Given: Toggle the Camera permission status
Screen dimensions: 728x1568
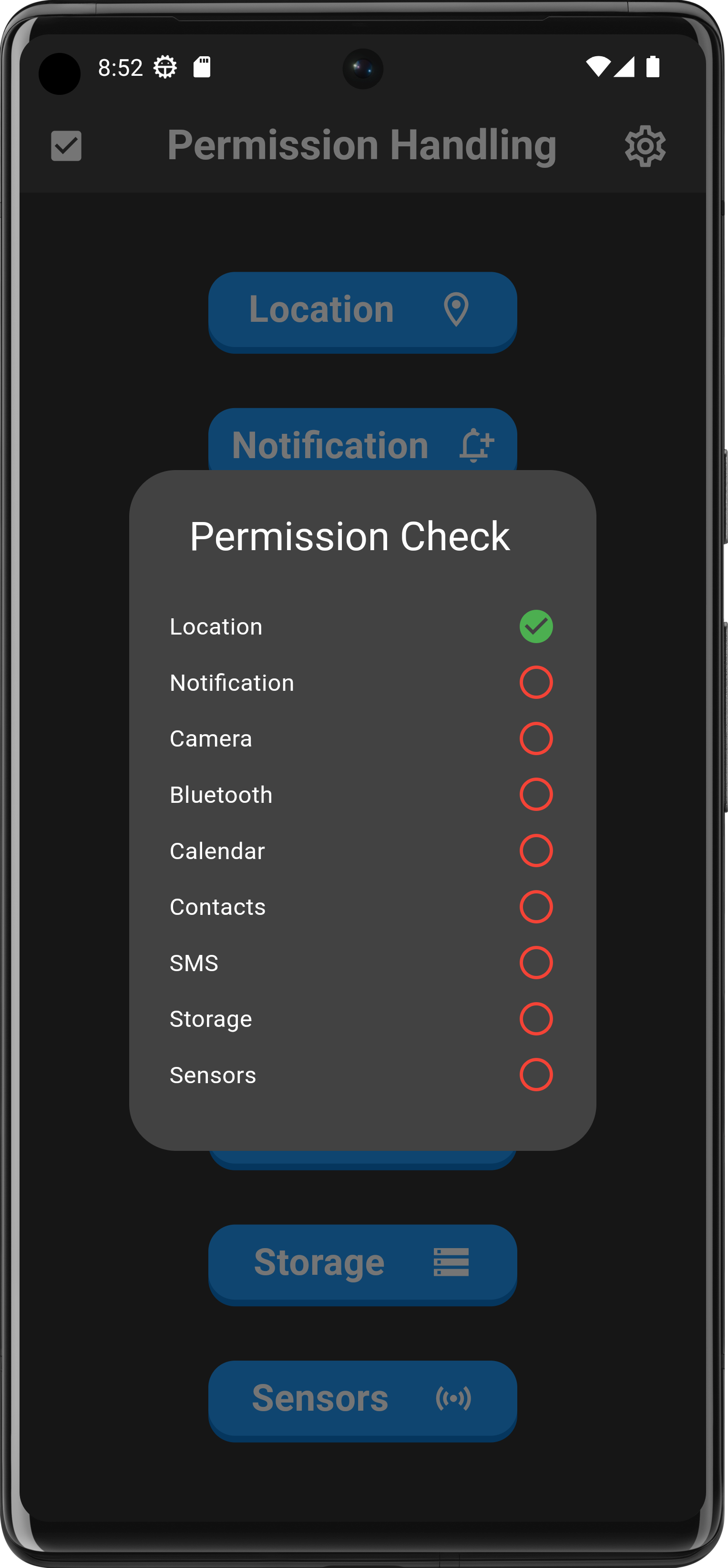Looking at the screenshot, I should 536,739.
